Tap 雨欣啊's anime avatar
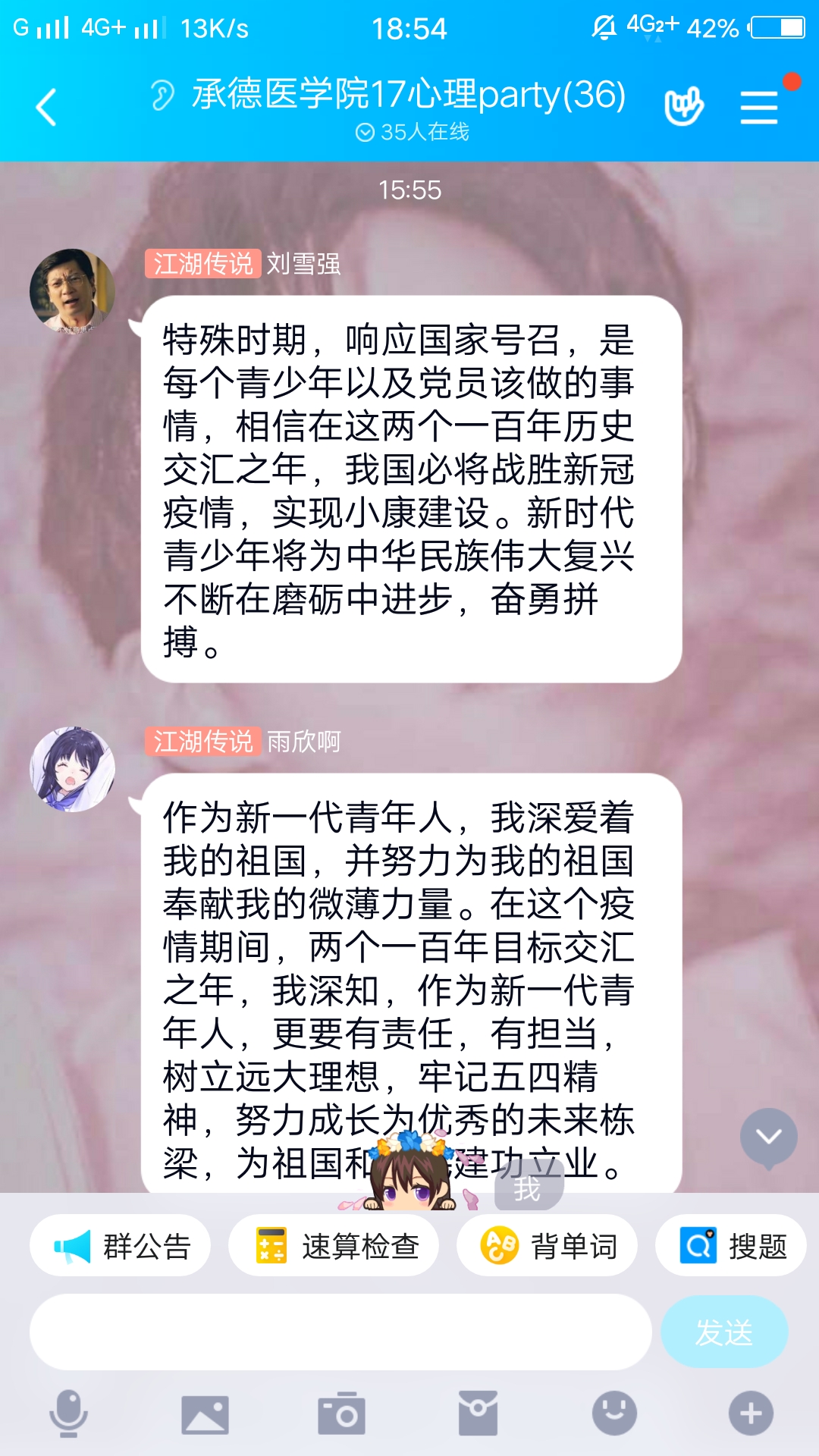The image size is (819, 1456). pyautogui.click(x=72, y=769)
